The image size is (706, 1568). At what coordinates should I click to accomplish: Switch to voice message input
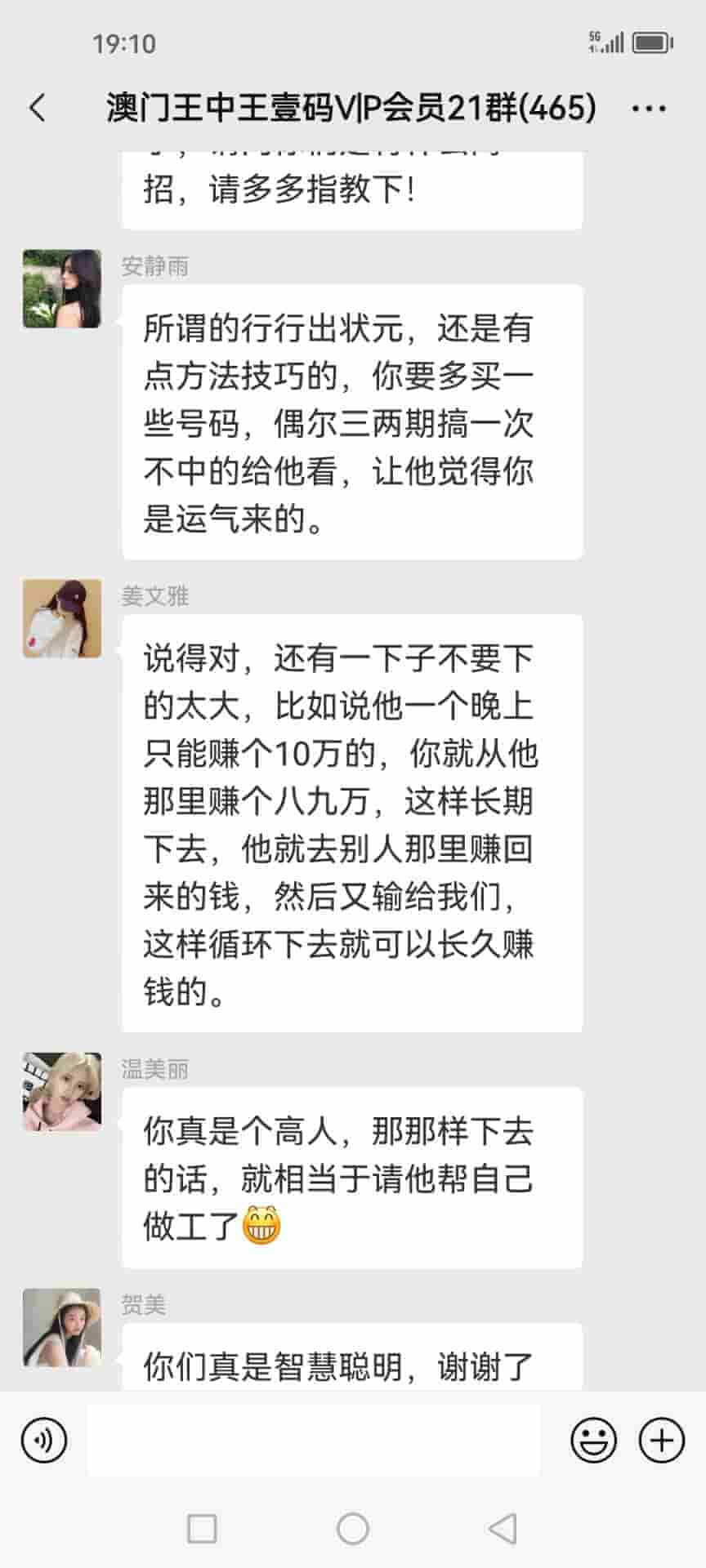click(x=44, y=1440)
